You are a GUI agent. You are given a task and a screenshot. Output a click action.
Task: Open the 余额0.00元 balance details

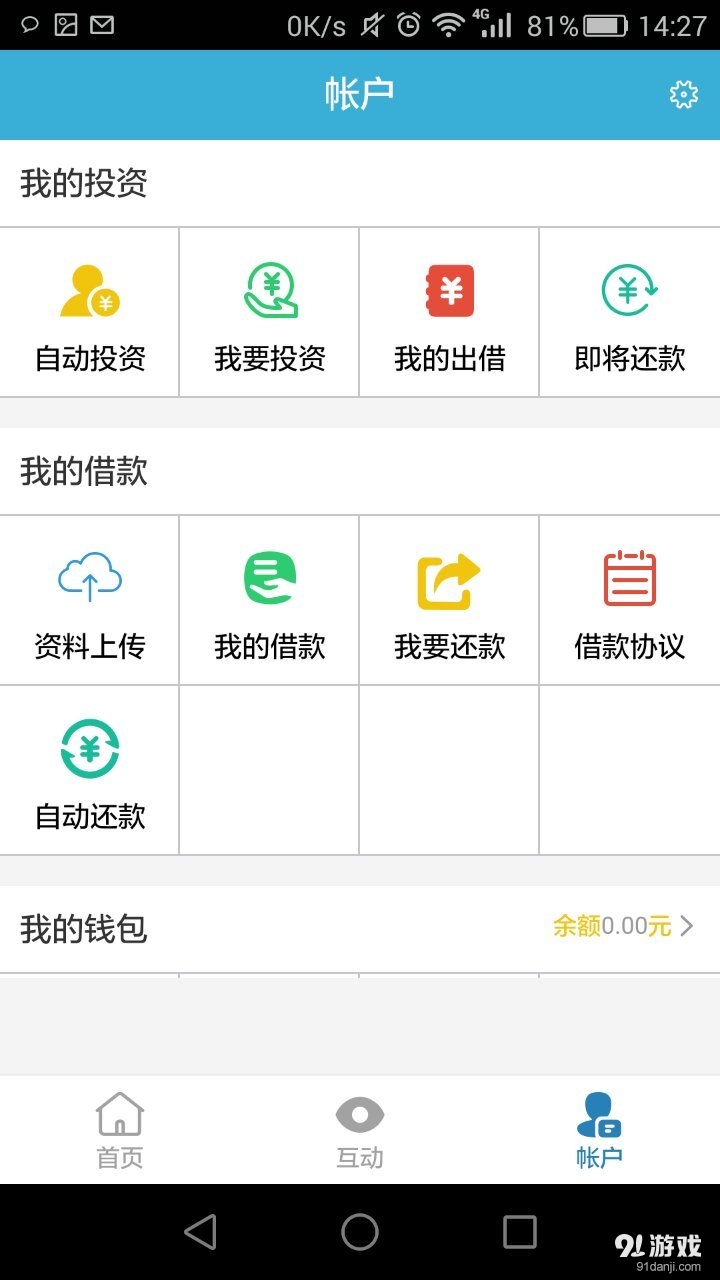point(612,926)
